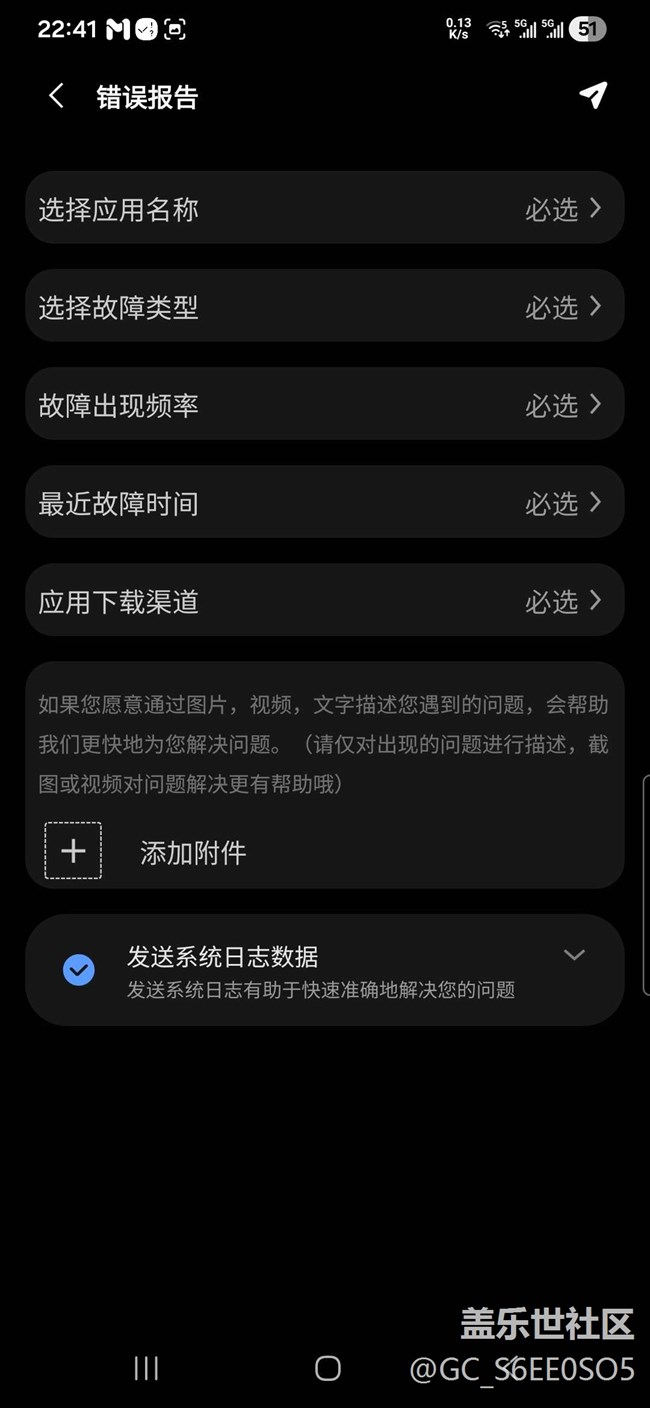Choose 故障出现频率 option
Screen dimensions: 650x1408
click(x=324, y=404)
